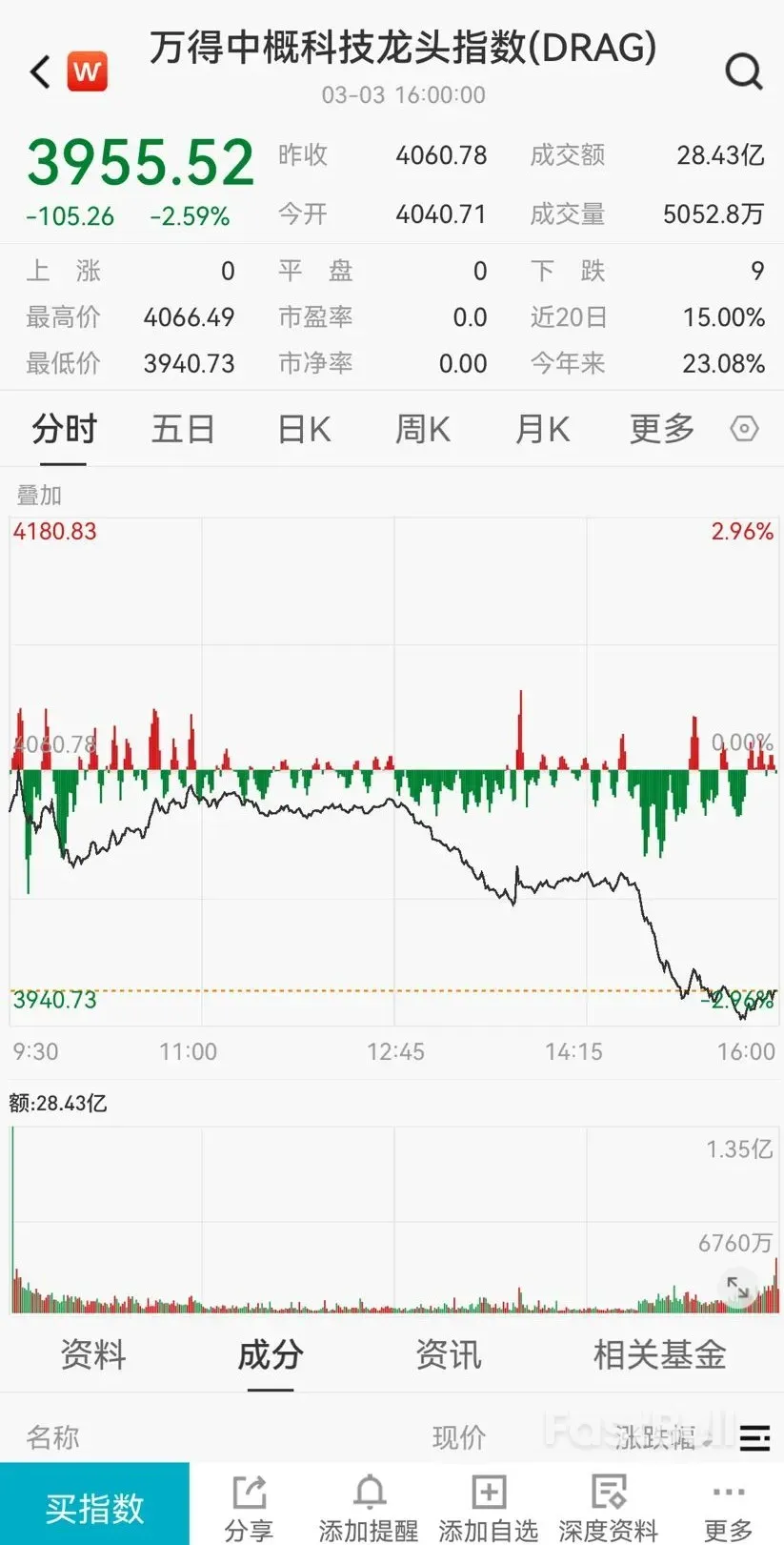The height and width of the screenshot is (1545, 784).
Task: Open the 相关基金 tab
Action: (x=659, y=1355)
